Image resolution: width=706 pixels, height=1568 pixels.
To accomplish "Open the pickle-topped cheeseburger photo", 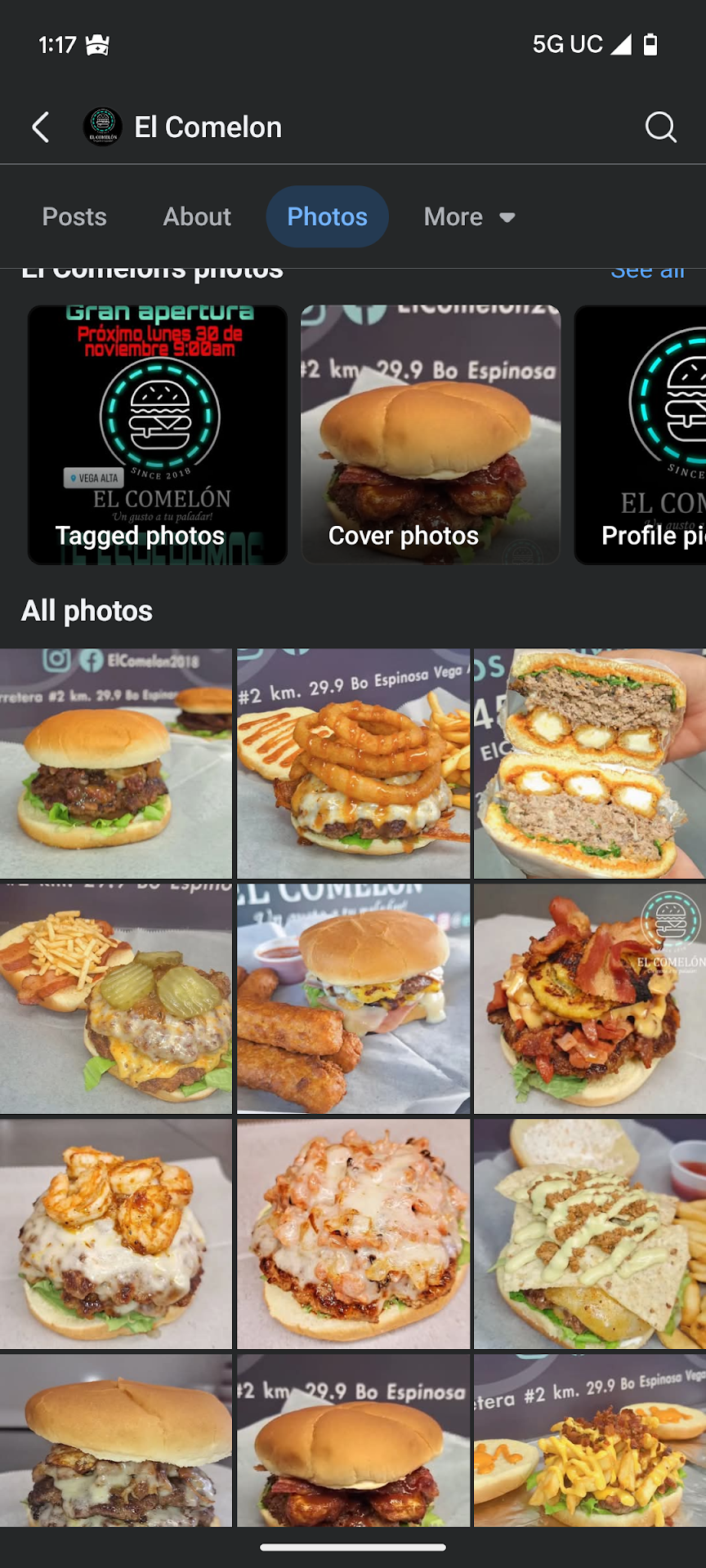I will [116, 998].
